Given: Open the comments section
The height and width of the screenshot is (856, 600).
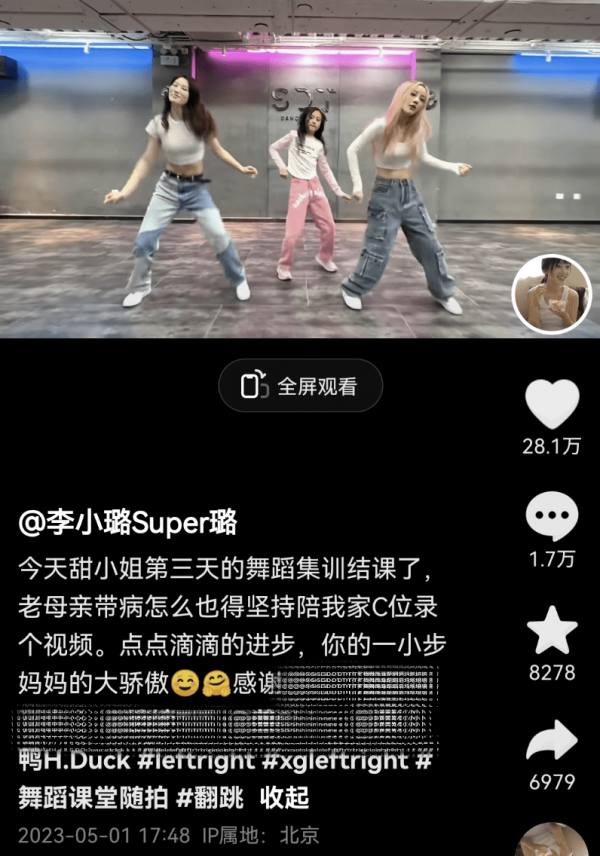Looking at the screenshot, I should point(551,520).
